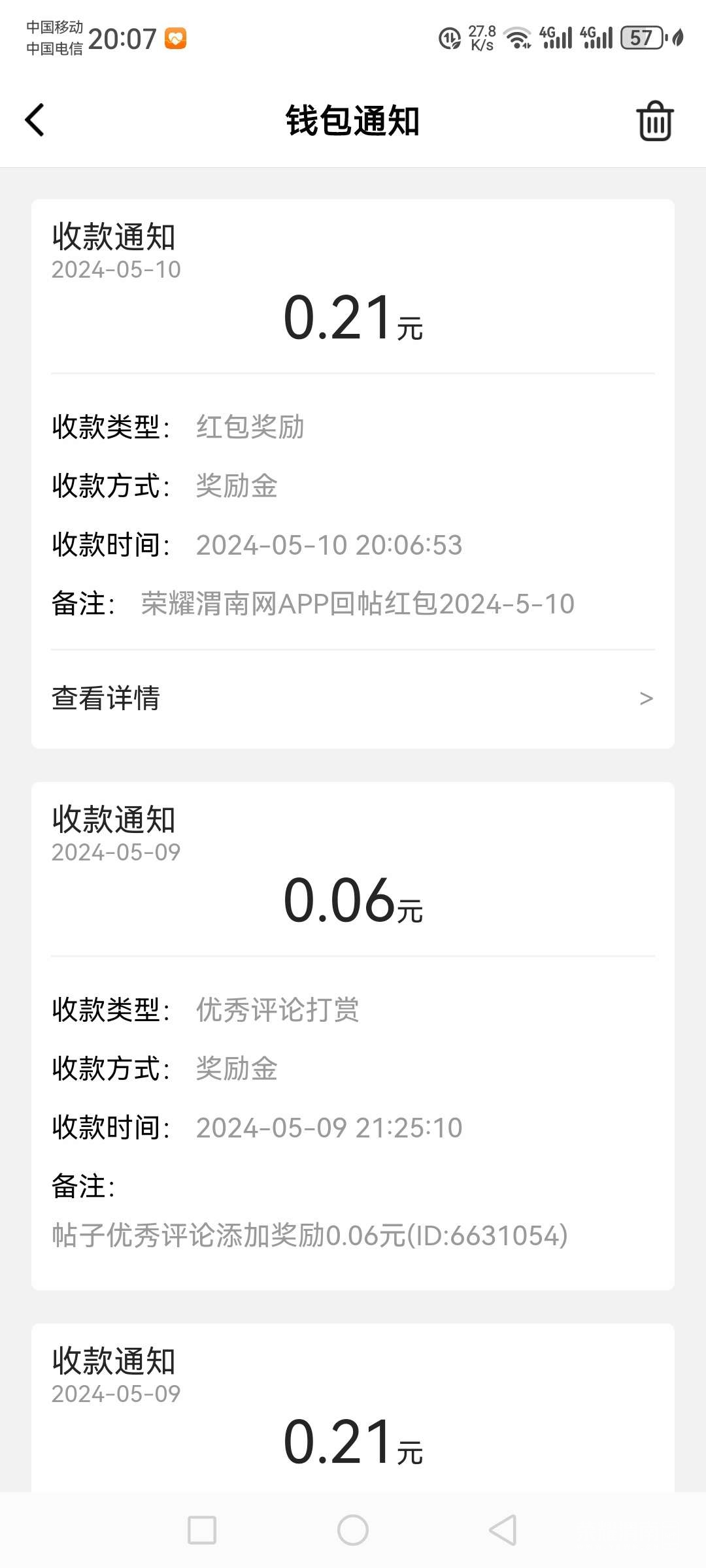Tap the system home button

point(353,1529)
